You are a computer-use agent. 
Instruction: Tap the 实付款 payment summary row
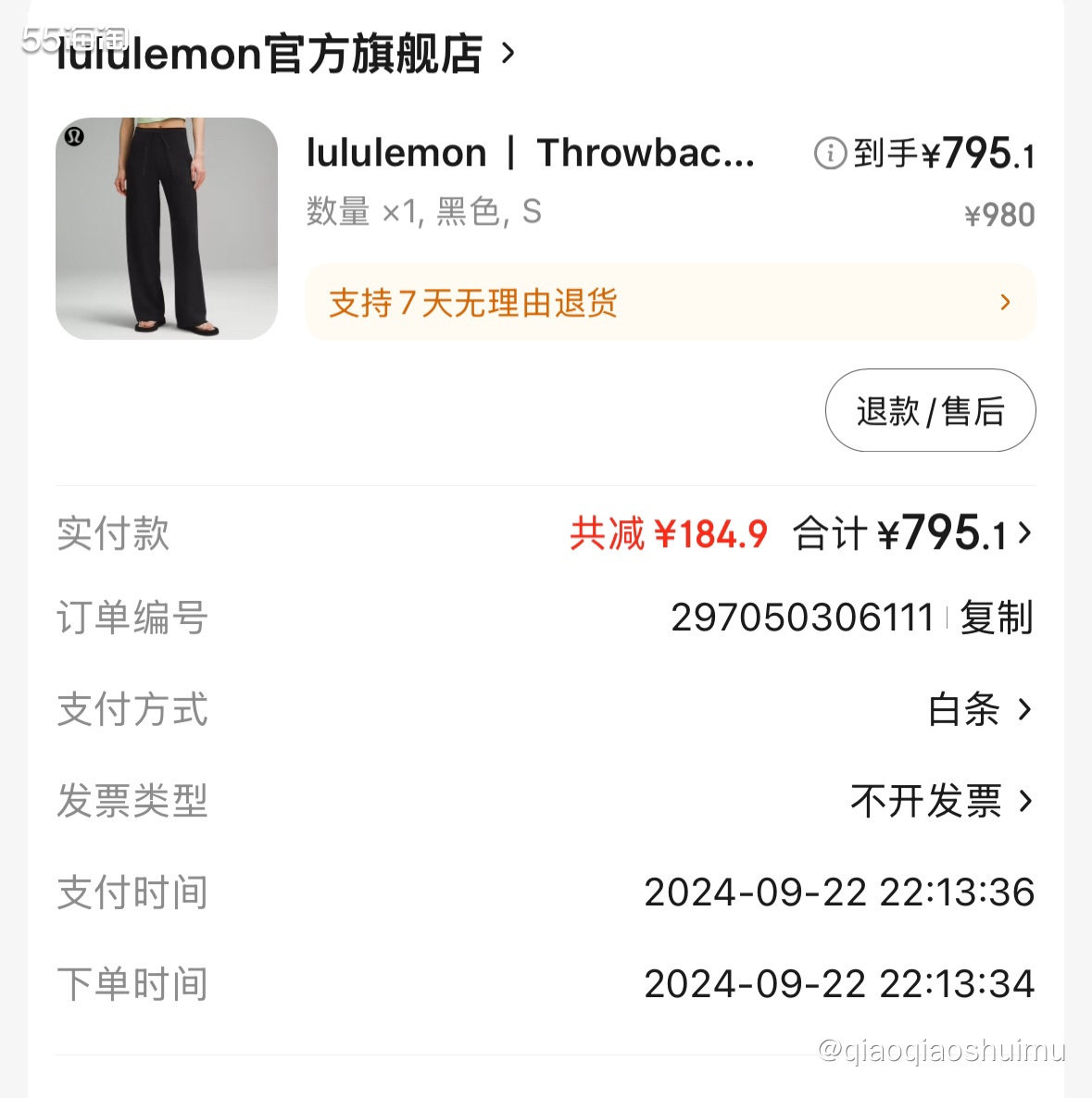pyautogui.click(x=113, y=534)
